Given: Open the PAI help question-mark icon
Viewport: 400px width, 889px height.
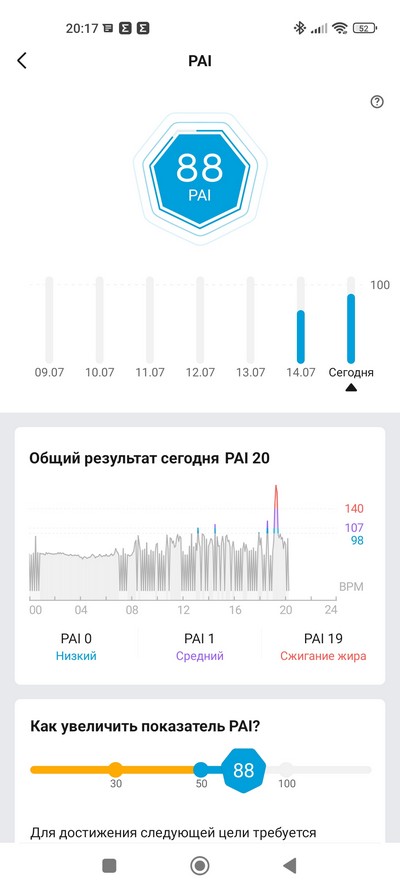Looking at the screenshot, I should click(377, 102).
